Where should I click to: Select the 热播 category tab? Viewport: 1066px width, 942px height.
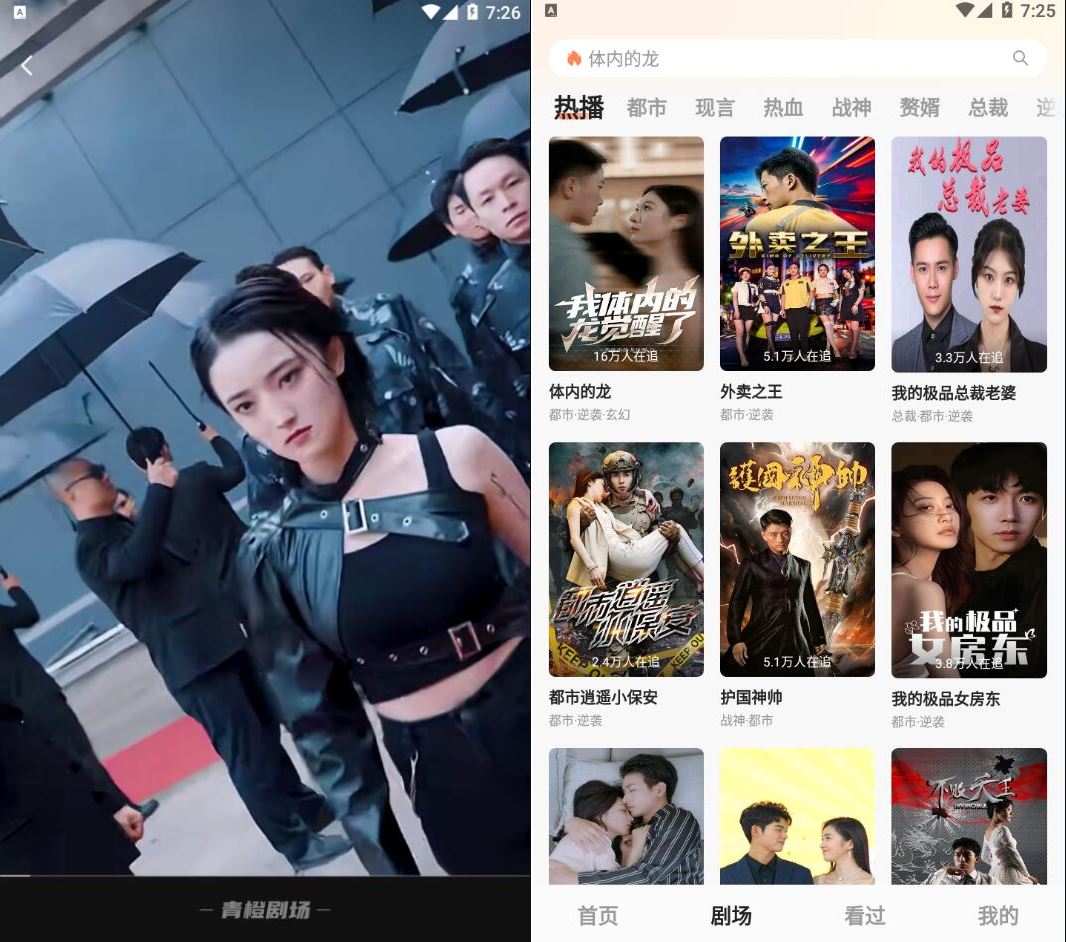(579, 108)
